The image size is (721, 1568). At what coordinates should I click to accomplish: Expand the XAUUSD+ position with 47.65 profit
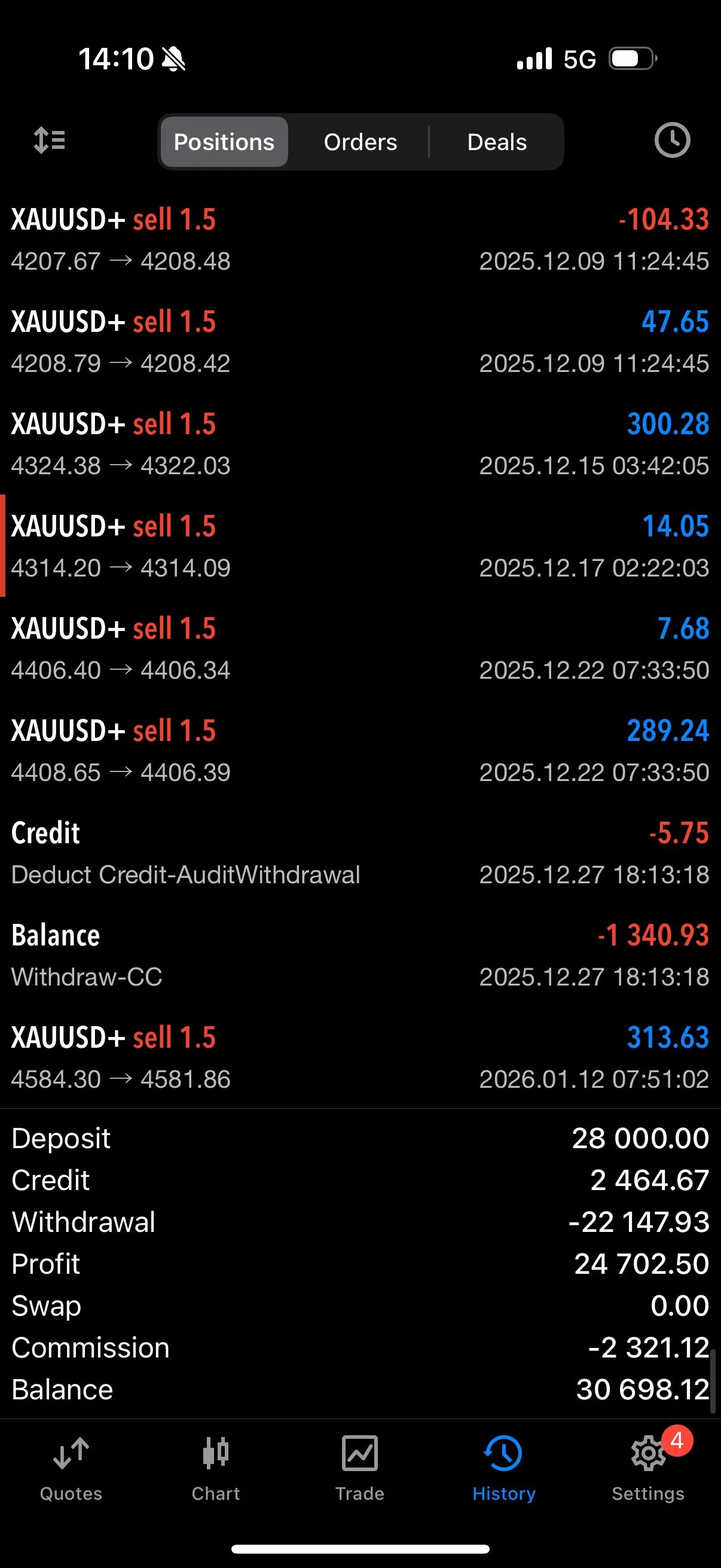tap(360, 342)
